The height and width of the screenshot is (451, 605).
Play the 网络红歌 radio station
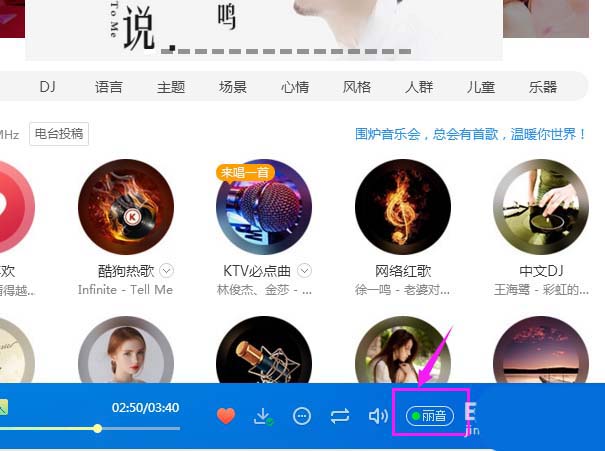click(402, 207)
